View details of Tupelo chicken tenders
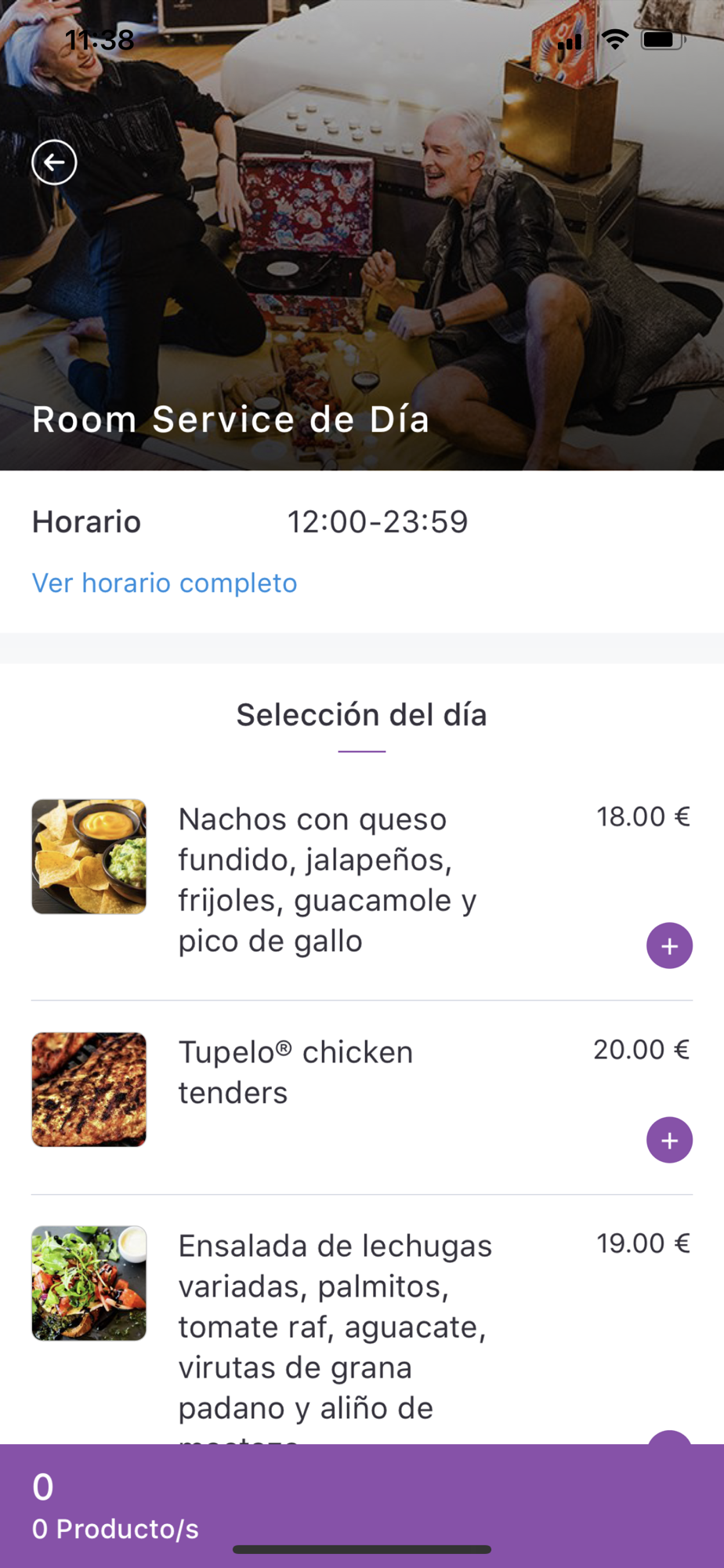 click(295, 1072)
